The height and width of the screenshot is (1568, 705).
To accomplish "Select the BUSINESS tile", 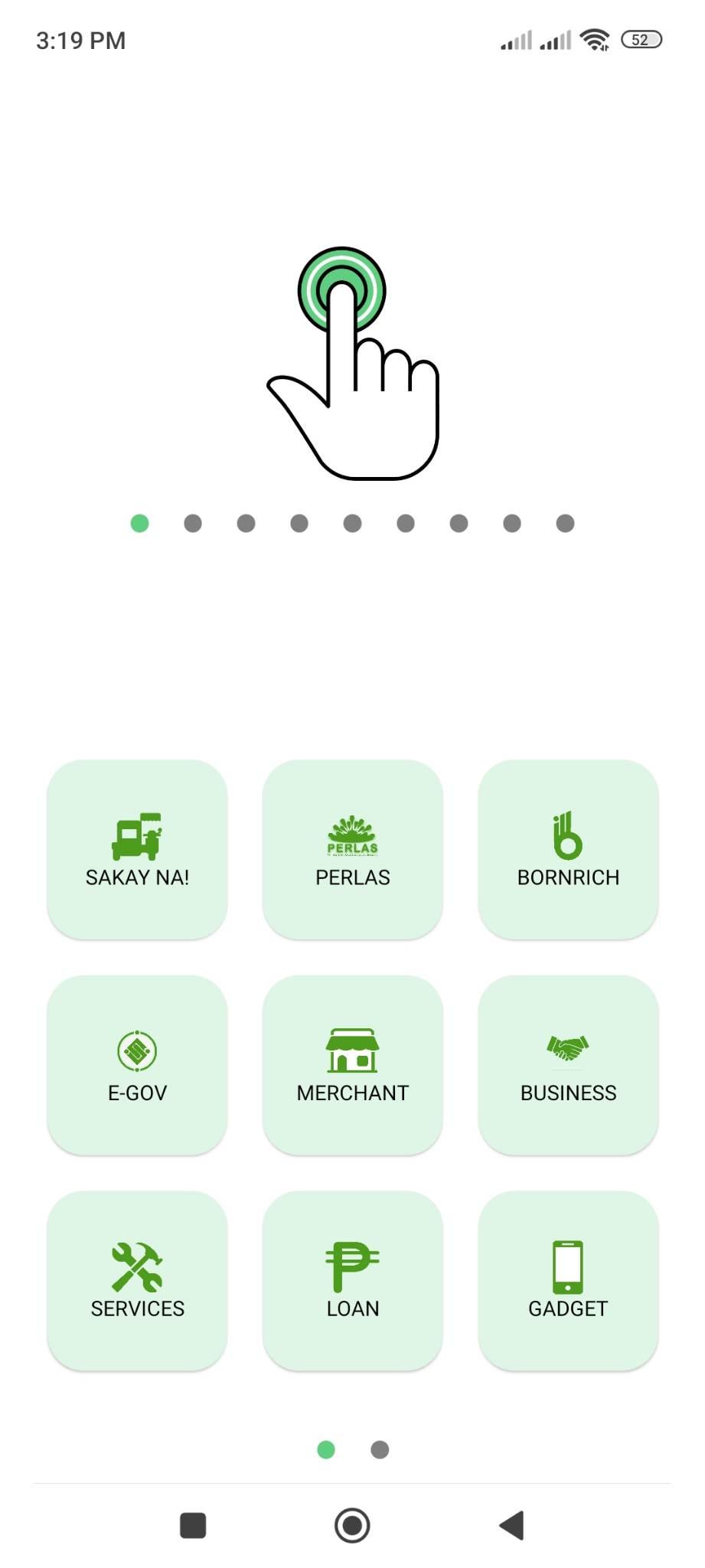I will pos(568,1065).
